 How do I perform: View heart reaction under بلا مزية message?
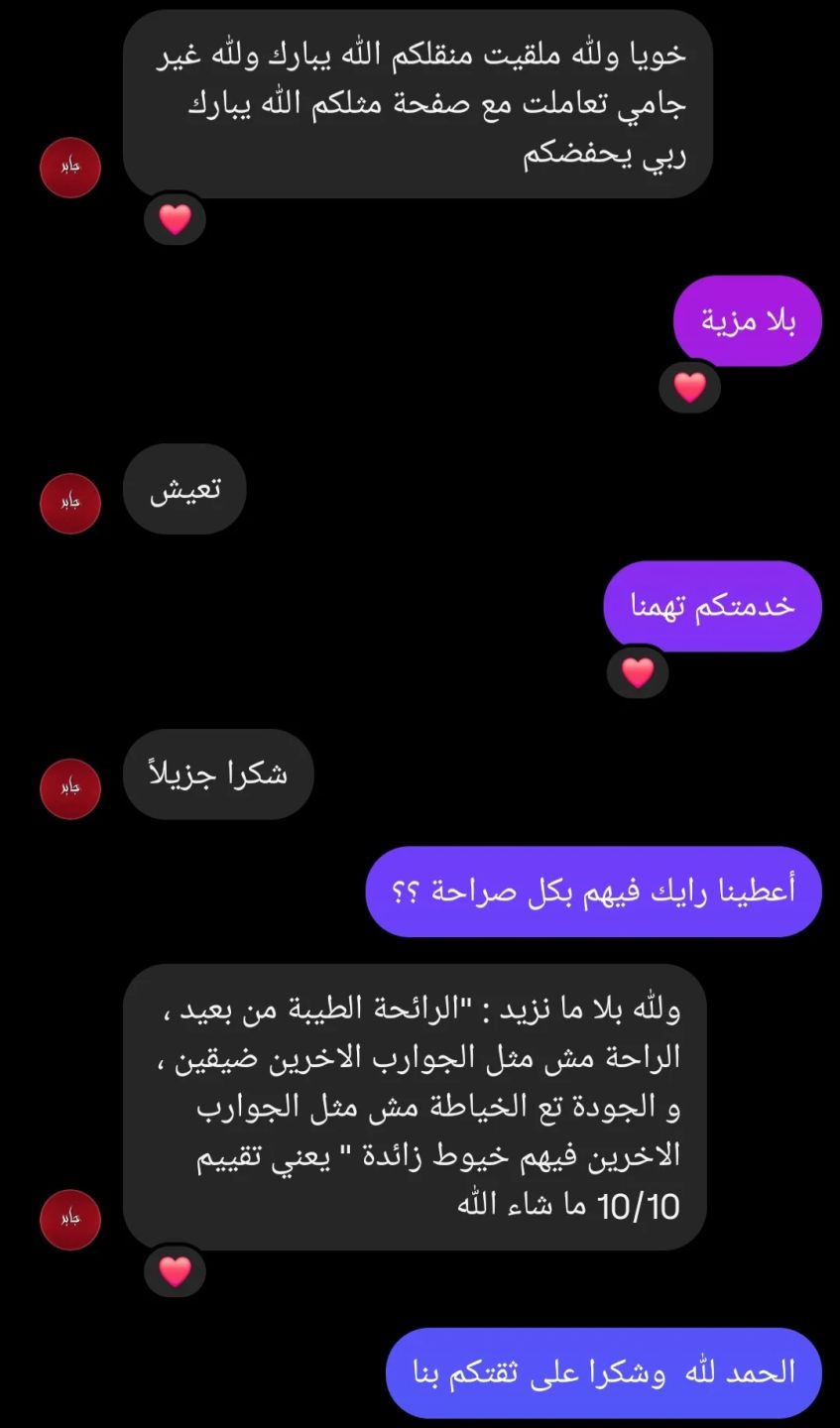(x=689, y=387)
